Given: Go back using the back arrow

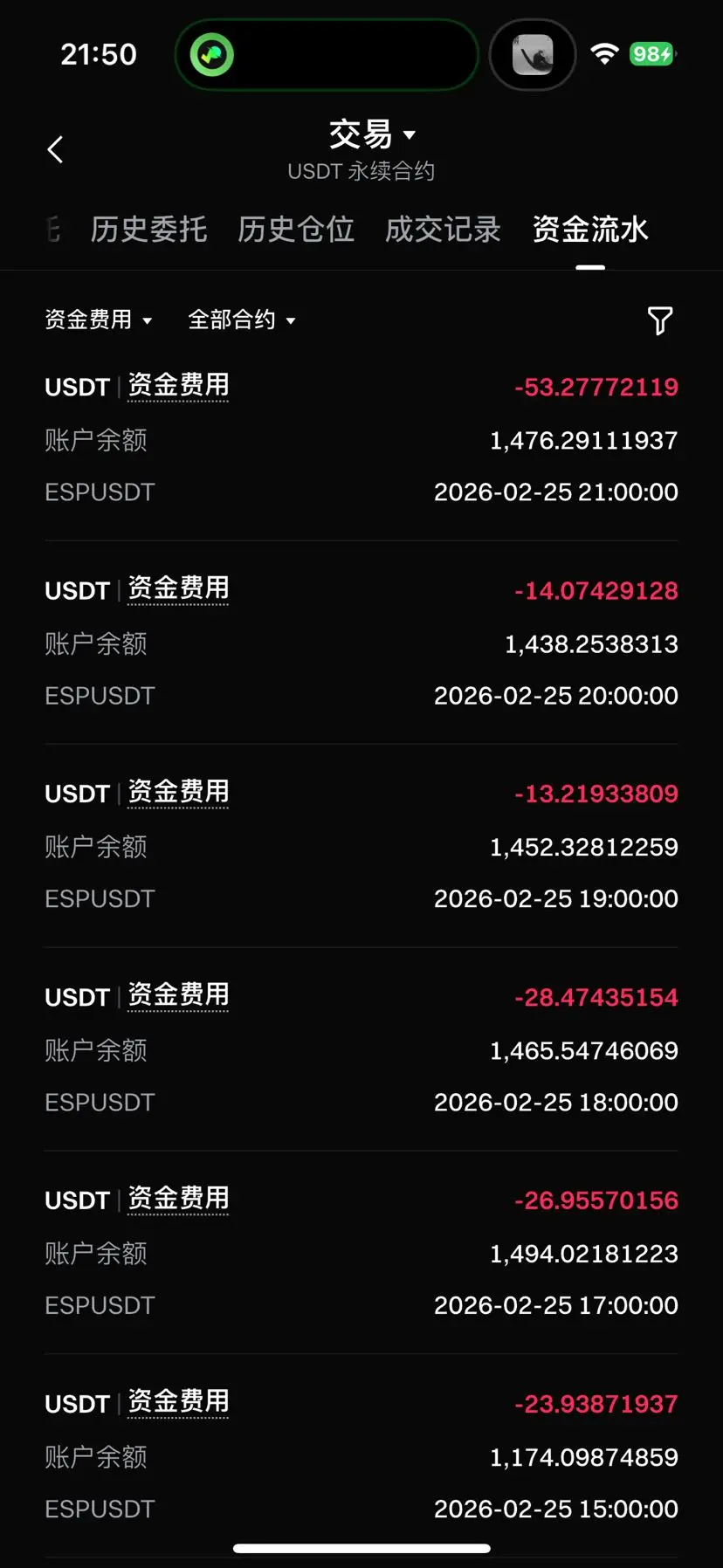Looking at the screenshot, I should [55, 149].
